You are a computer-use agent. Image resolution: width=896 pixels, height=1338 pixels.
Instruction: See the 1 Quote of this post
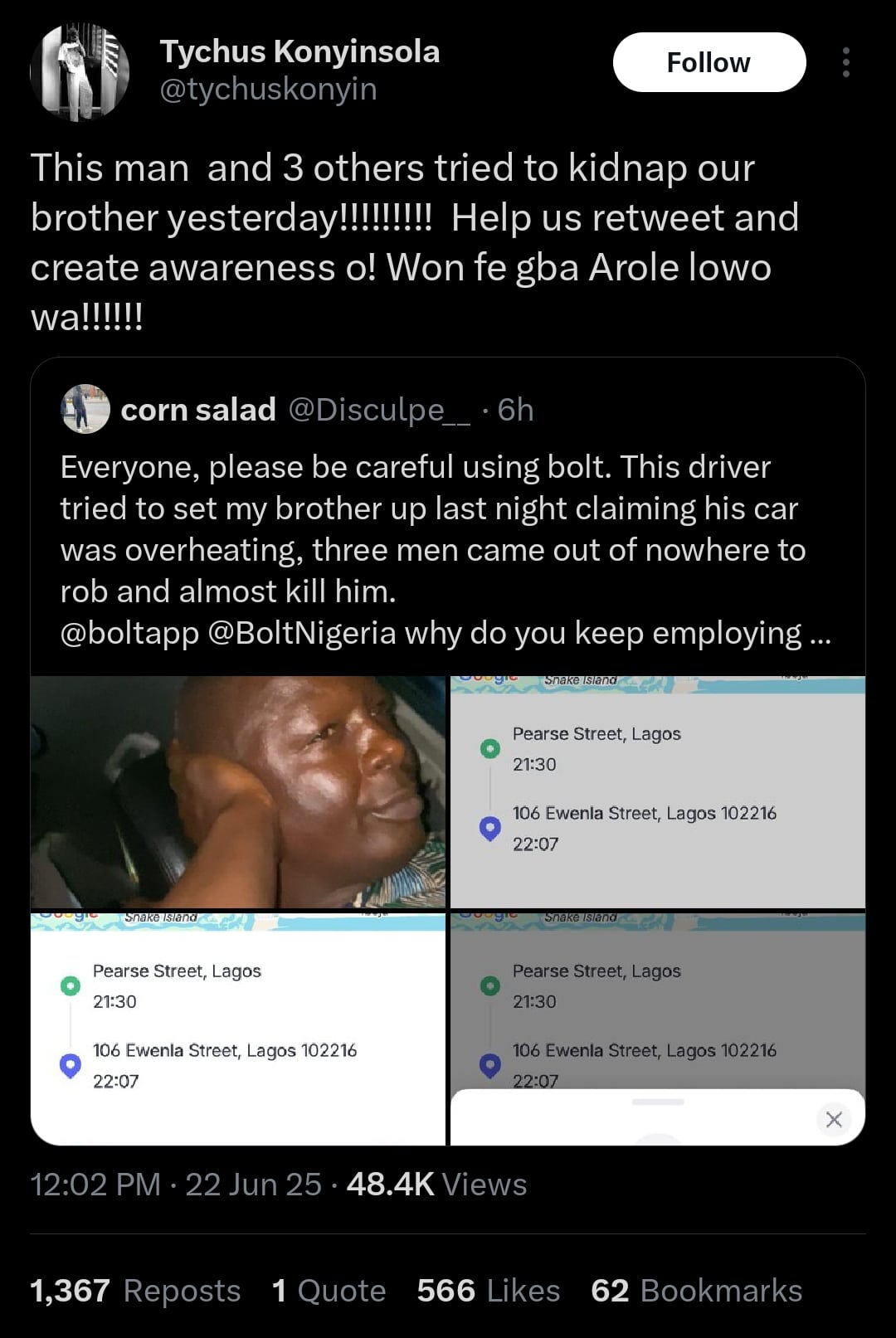coord(329,1290)
